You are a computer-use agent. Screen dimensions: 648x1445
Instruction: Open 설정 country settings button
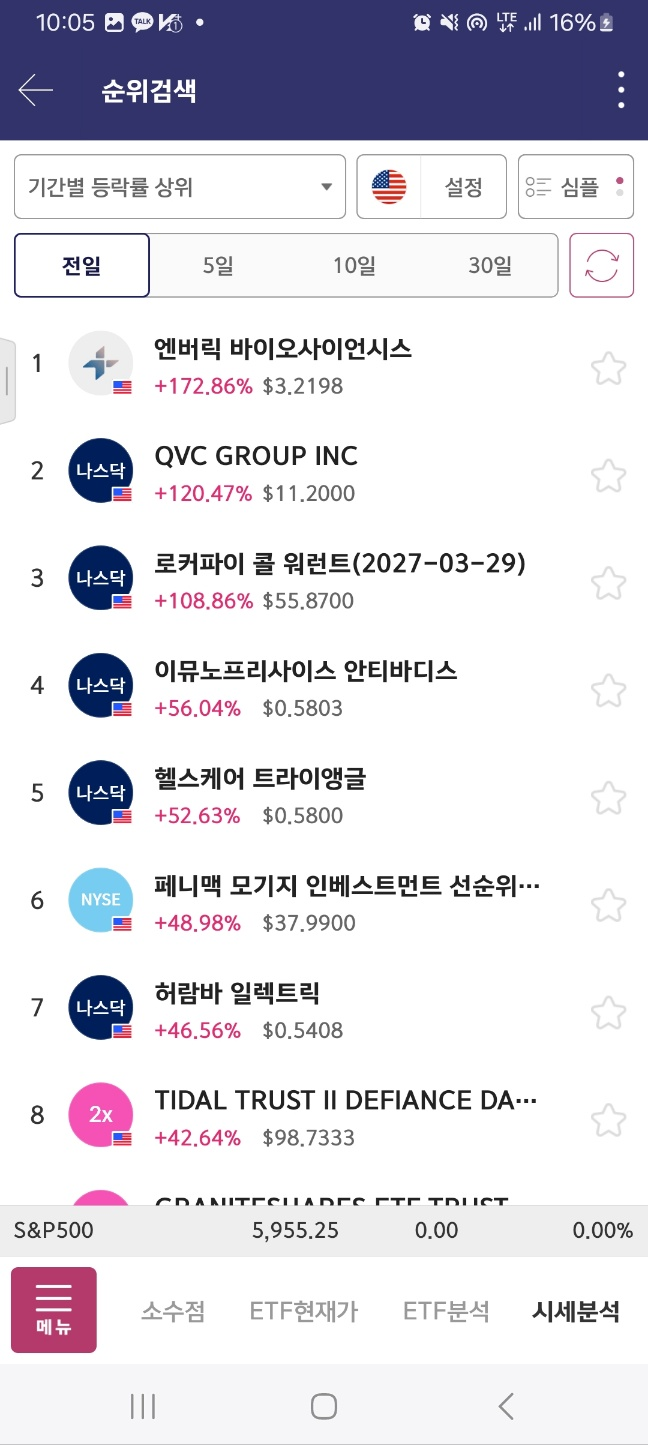432,187
